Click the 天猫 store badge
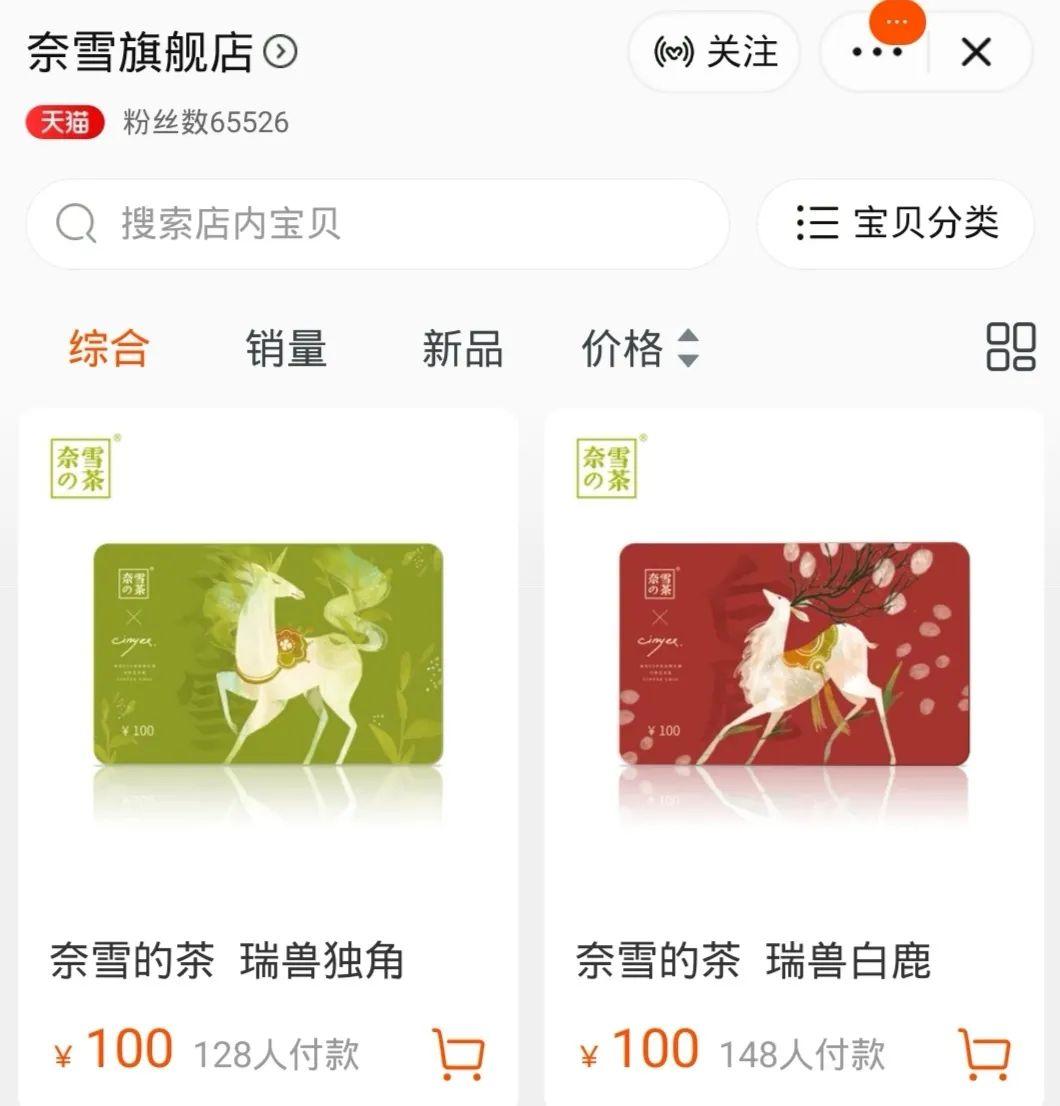 pyautogui.click(x=63, y=122)
